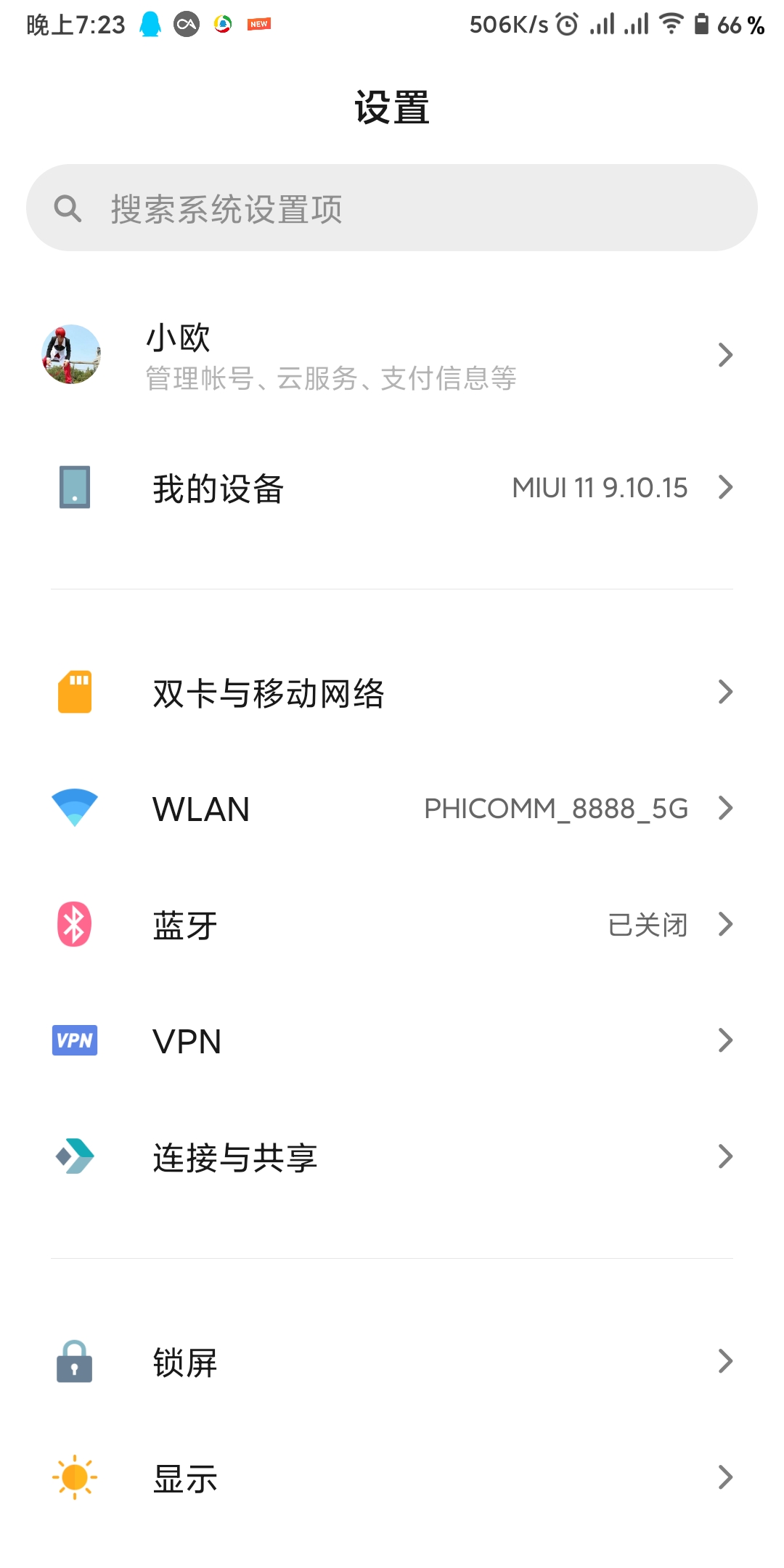
Task: Open settings via the VPN icon
Action: [73, 1041]
